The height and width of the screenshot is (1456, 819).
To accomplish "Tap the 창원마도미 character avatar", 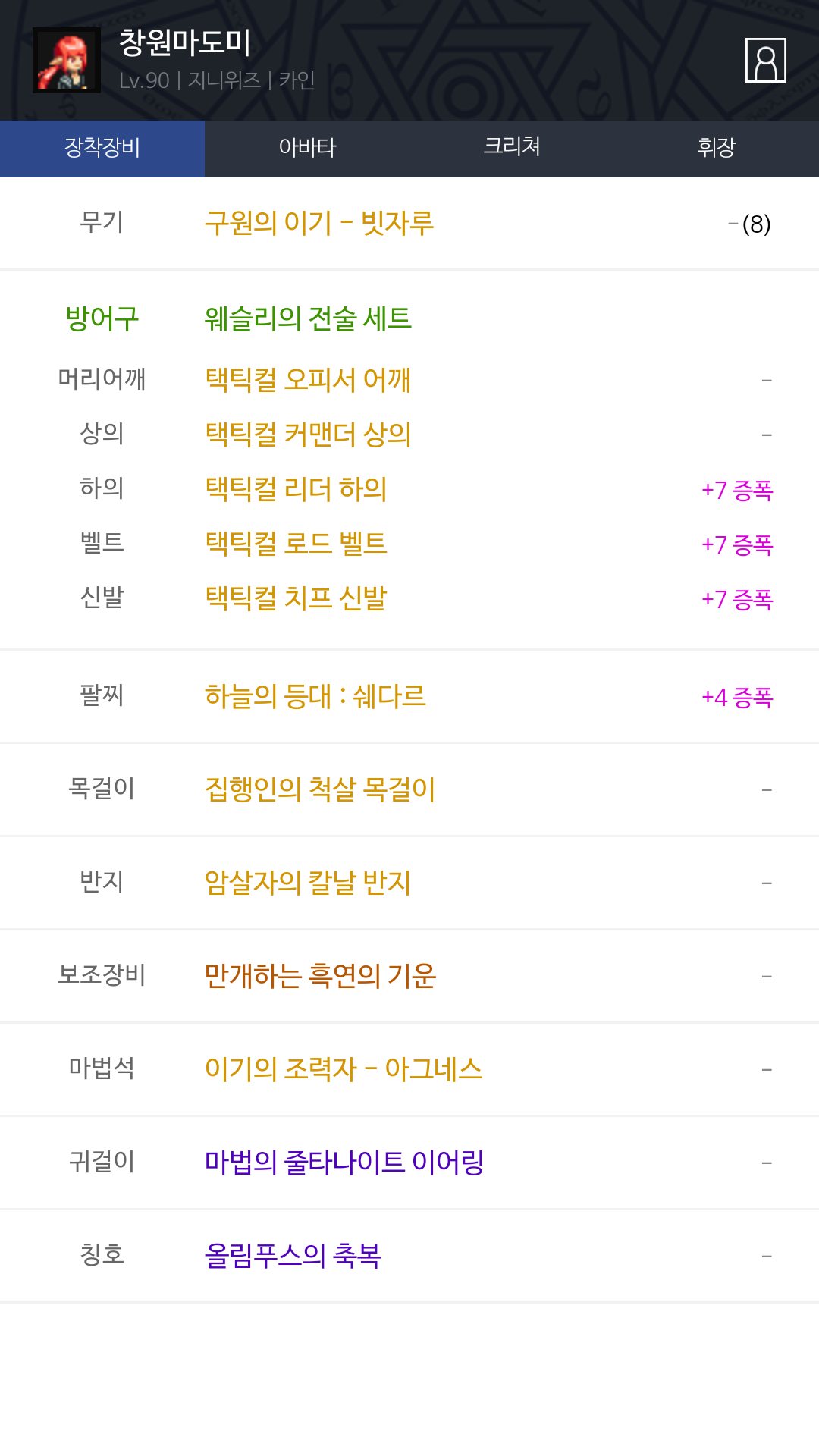I will (x=67, y=61).
